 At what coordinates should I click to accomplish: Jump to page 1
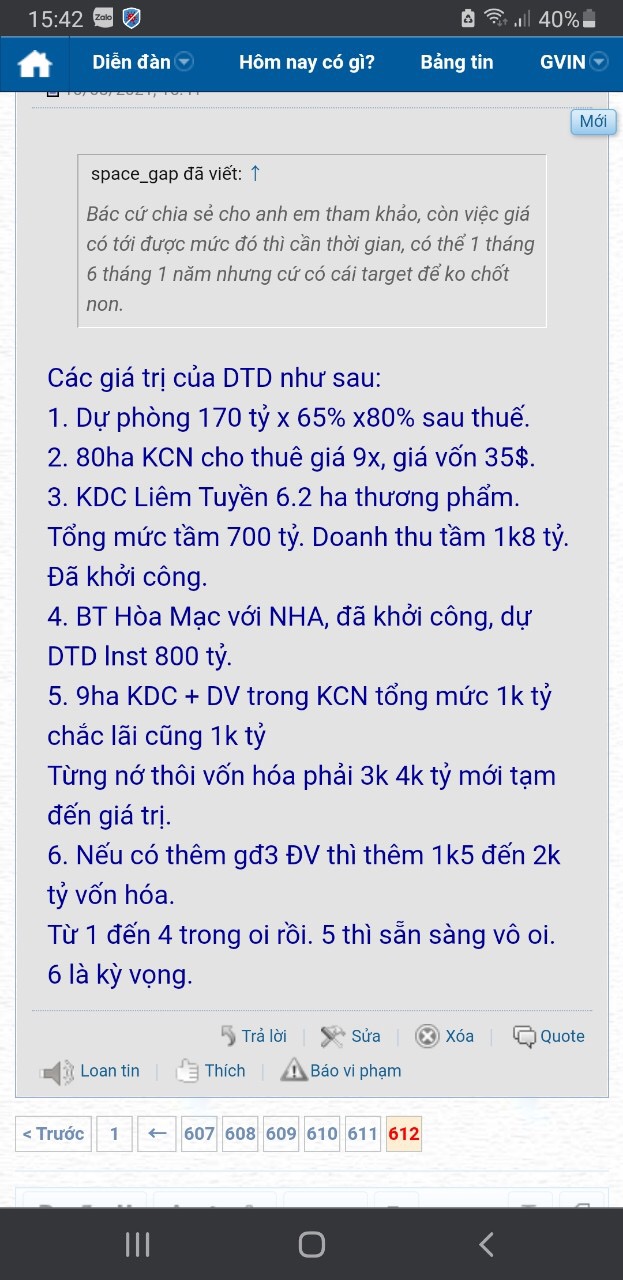point(115,1134)
